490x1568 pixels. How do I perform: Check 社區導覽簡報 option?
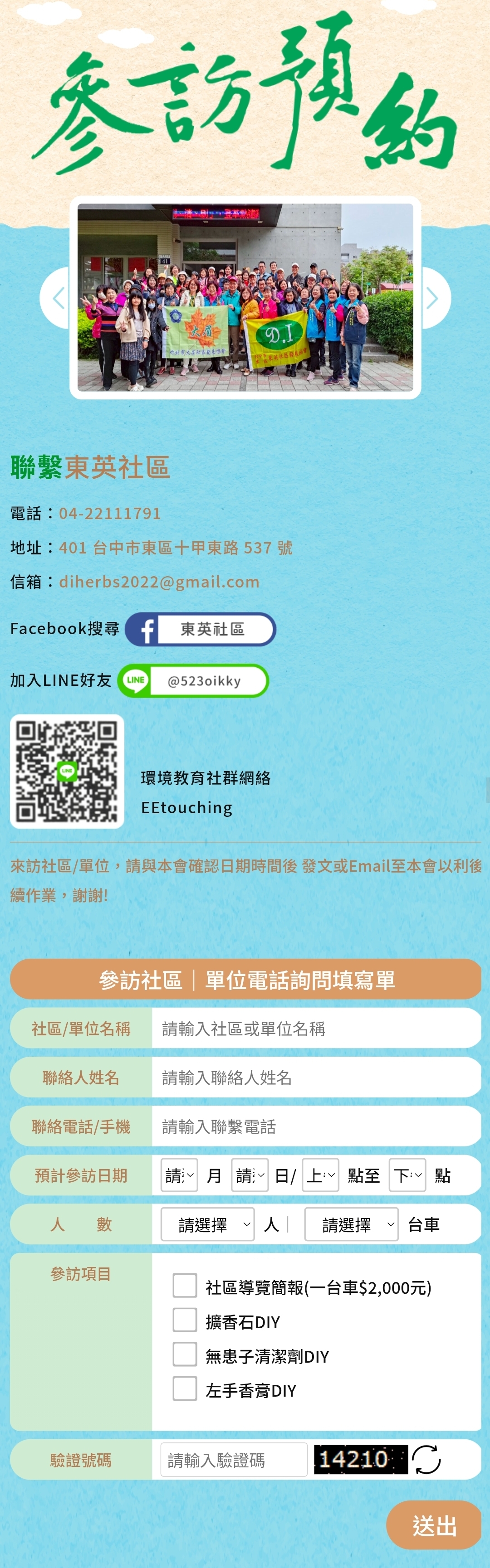[185, 1286]
